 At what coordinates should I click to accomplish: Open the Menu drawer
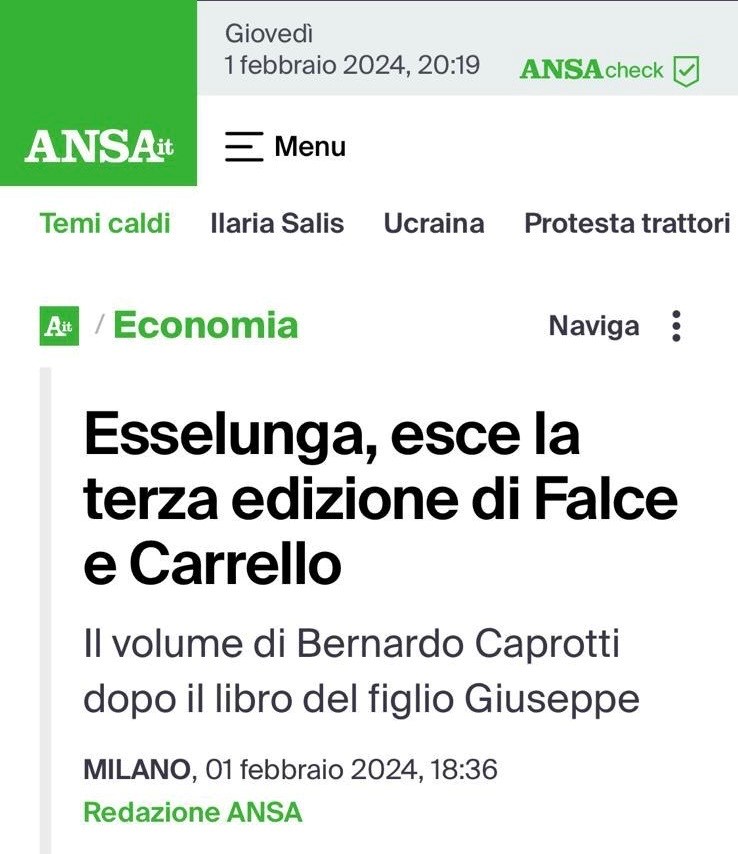click(285, 147)
